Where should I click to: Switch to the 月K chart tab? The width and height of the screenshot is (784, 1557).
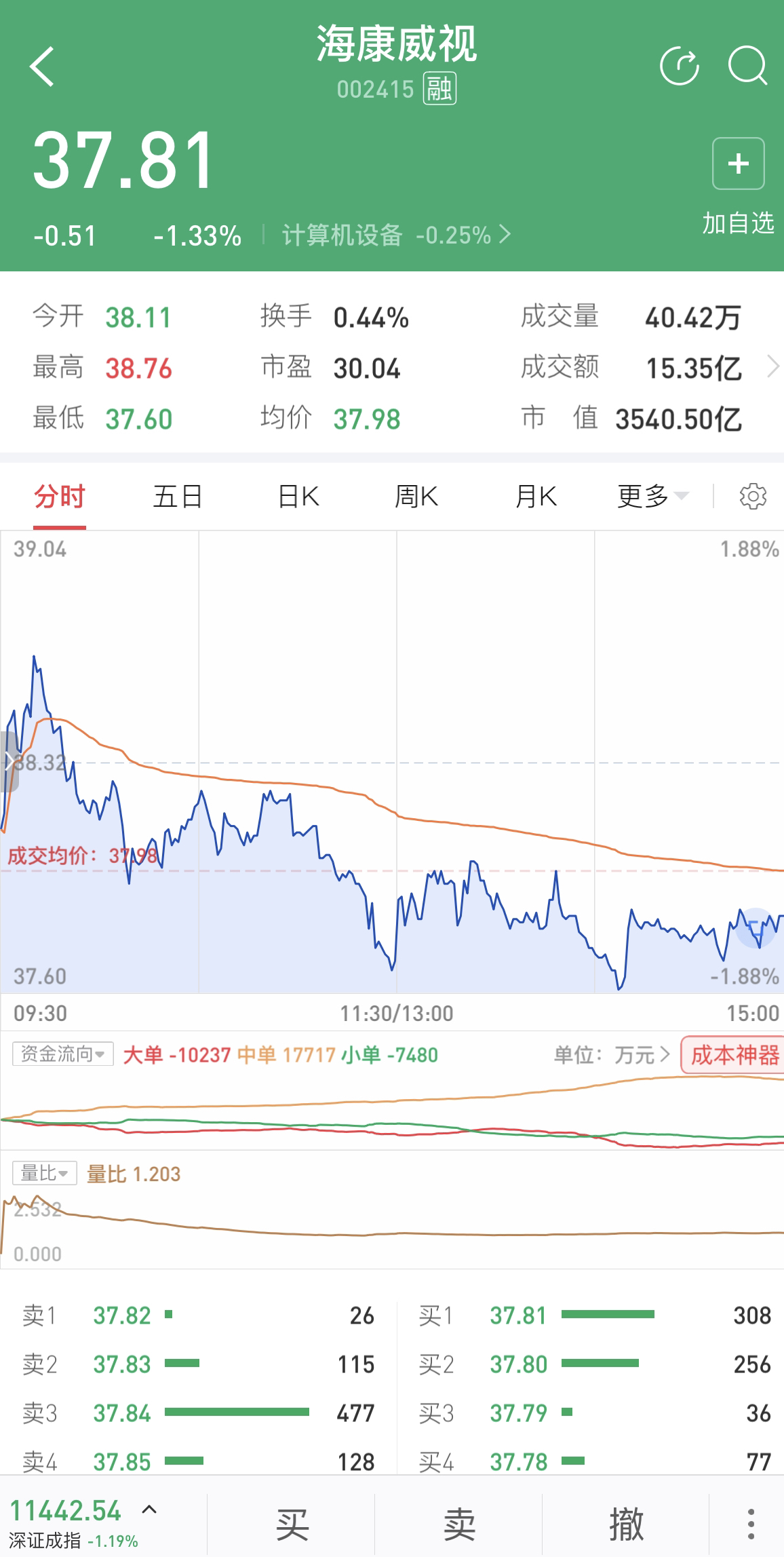[536, 497]
